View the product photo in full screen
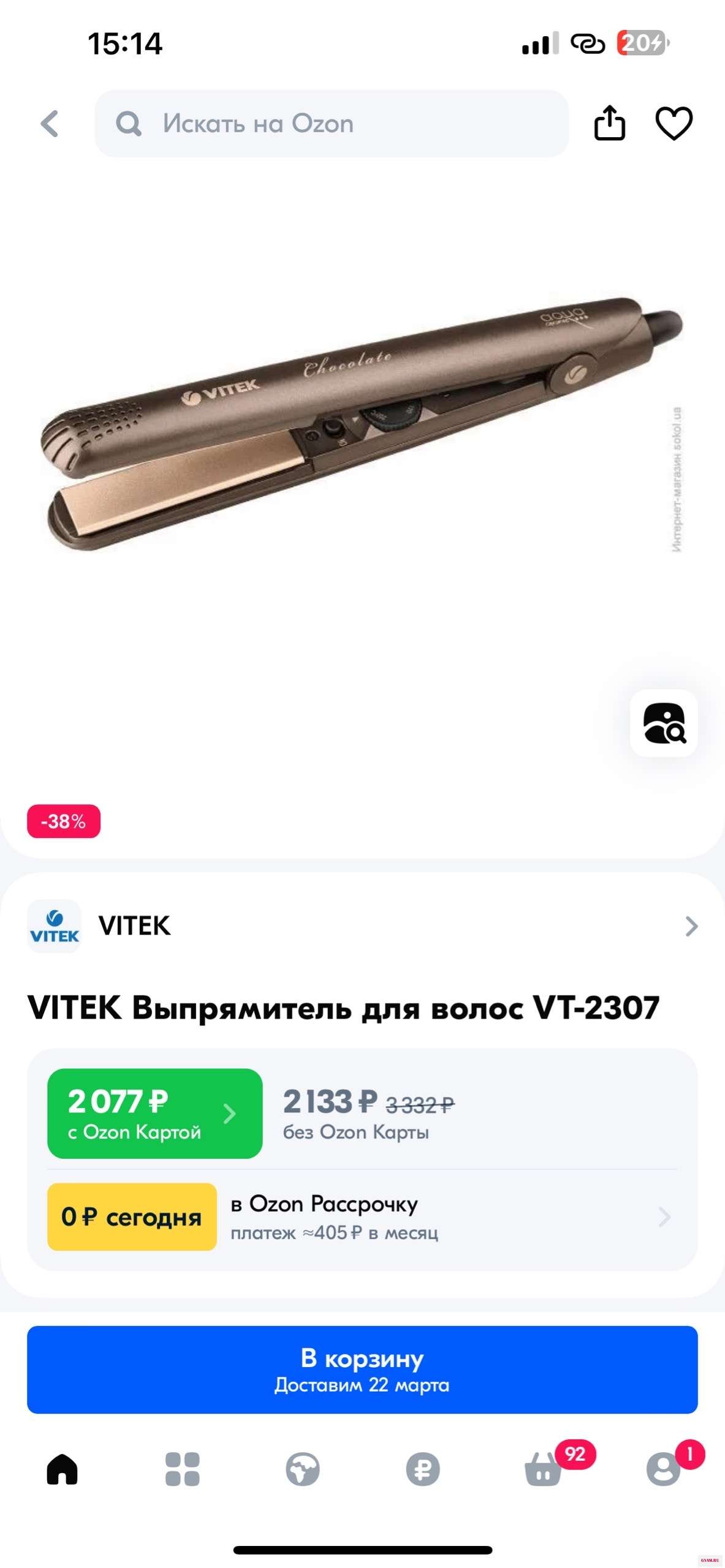This screenshot has width=725, height=1568. (x=362, y=429)
